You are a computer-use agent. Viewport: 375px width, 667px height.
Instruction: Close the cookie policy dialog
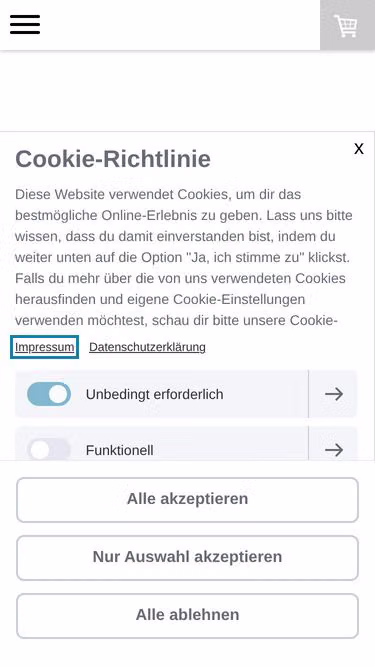[359, 149]
